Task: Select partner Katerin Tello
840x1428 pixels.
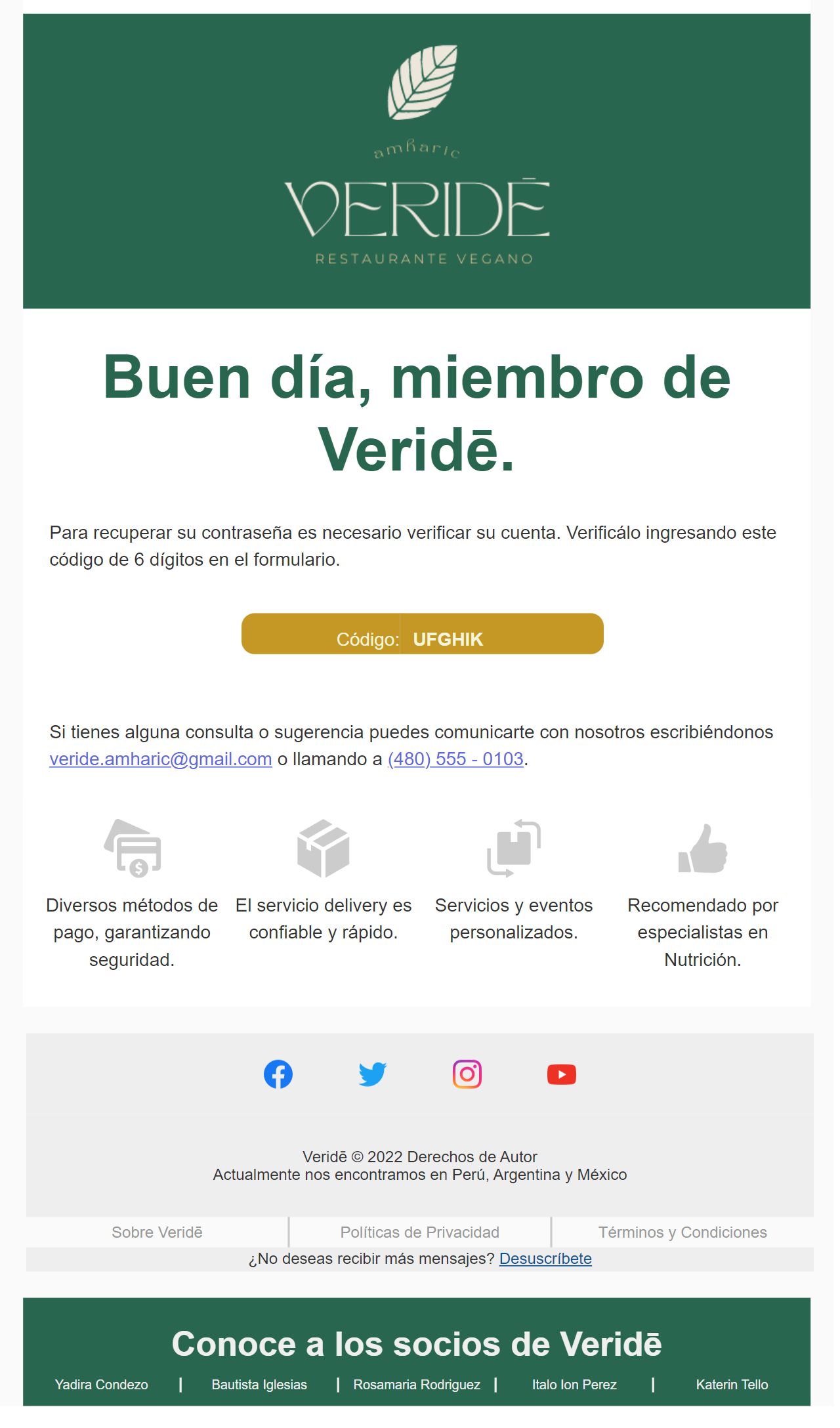Action: pyautogui.click(x=732, y=1385)
